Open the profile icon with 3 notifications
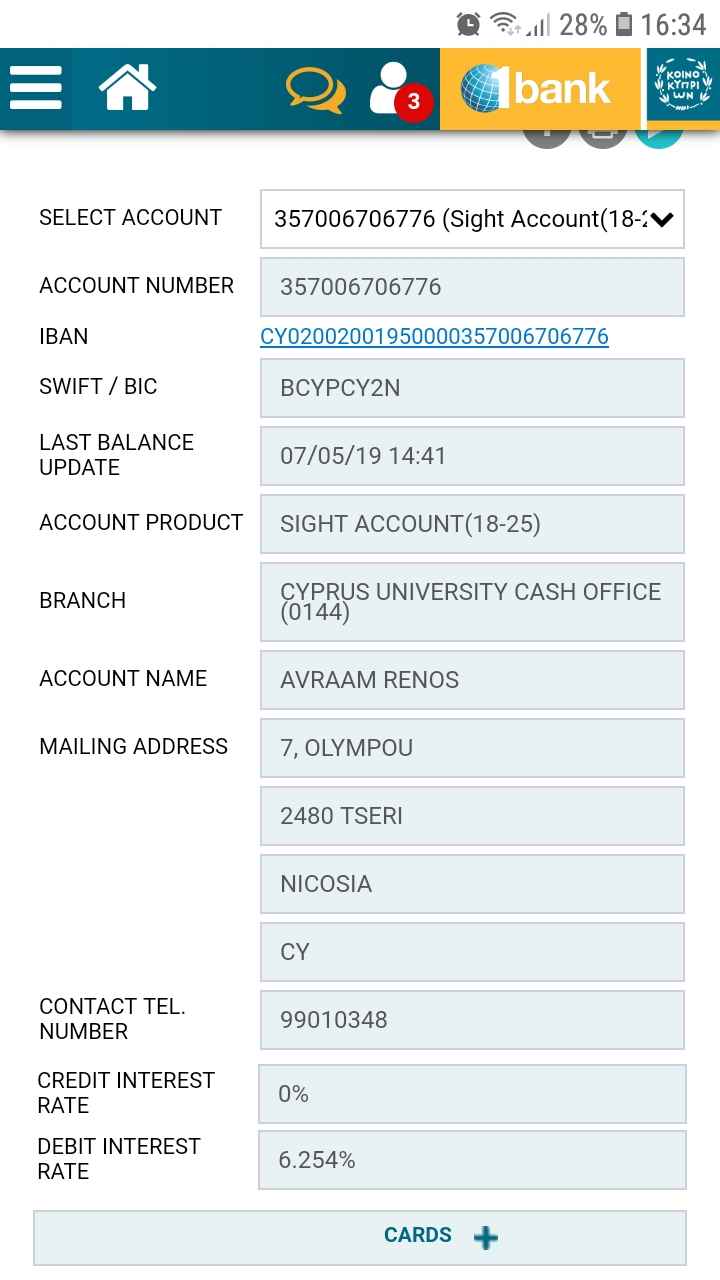This screenshot has width=720, height=1280. 397,90
